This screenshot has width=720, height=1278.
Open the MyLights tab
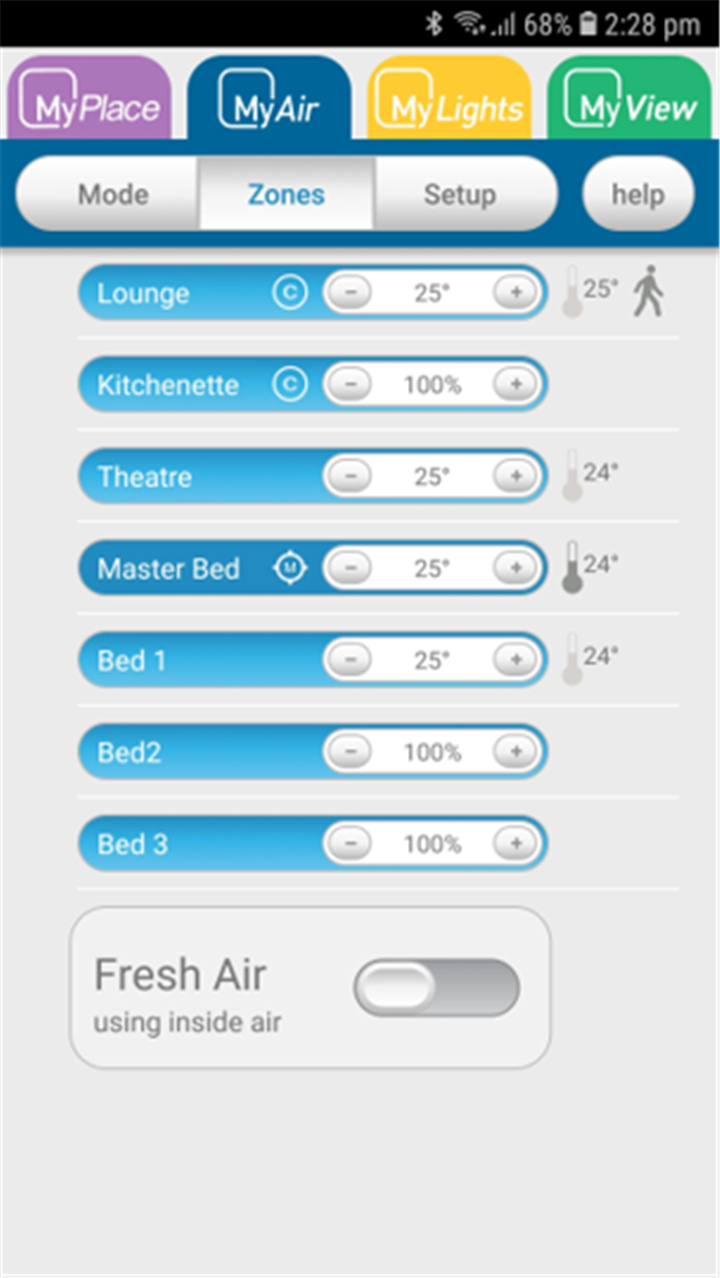click(x=449, y=98)
